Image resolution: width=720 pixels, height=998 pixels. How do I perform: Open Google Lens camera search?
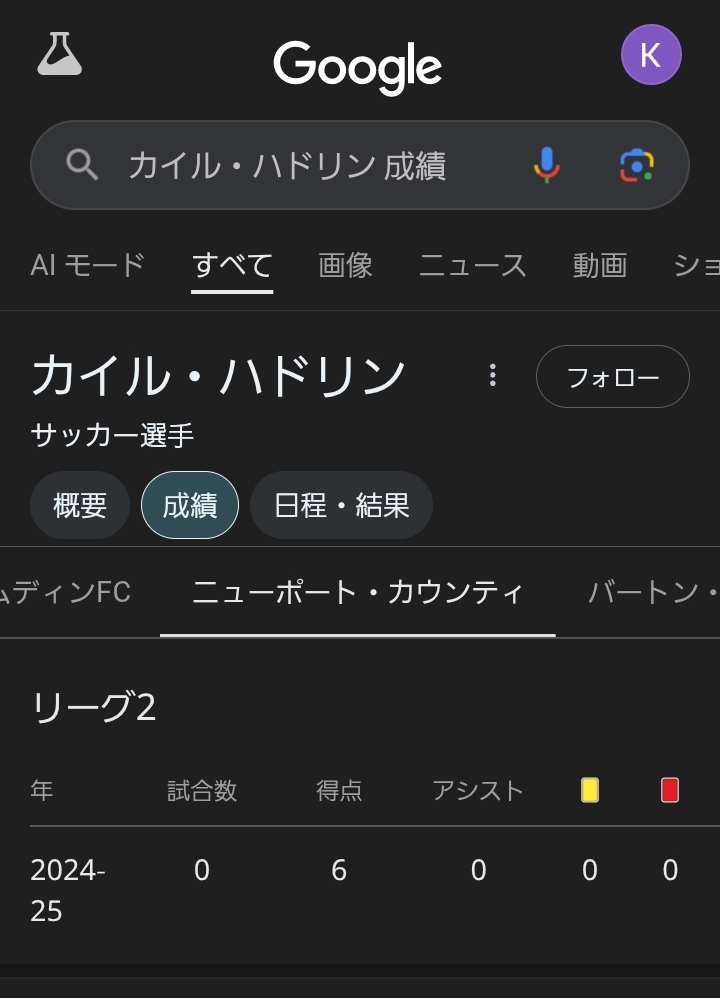tap(636, 165)
